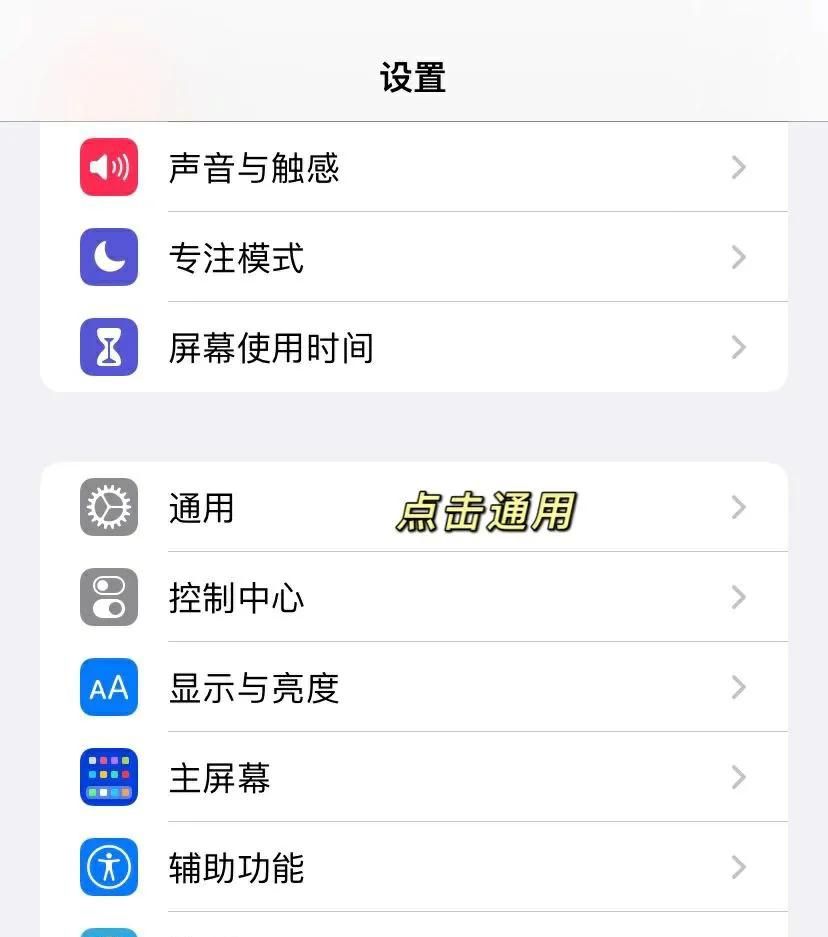
Task: Expand 主屏幕 using the chevron arrow
Action: tap(738, 777)
